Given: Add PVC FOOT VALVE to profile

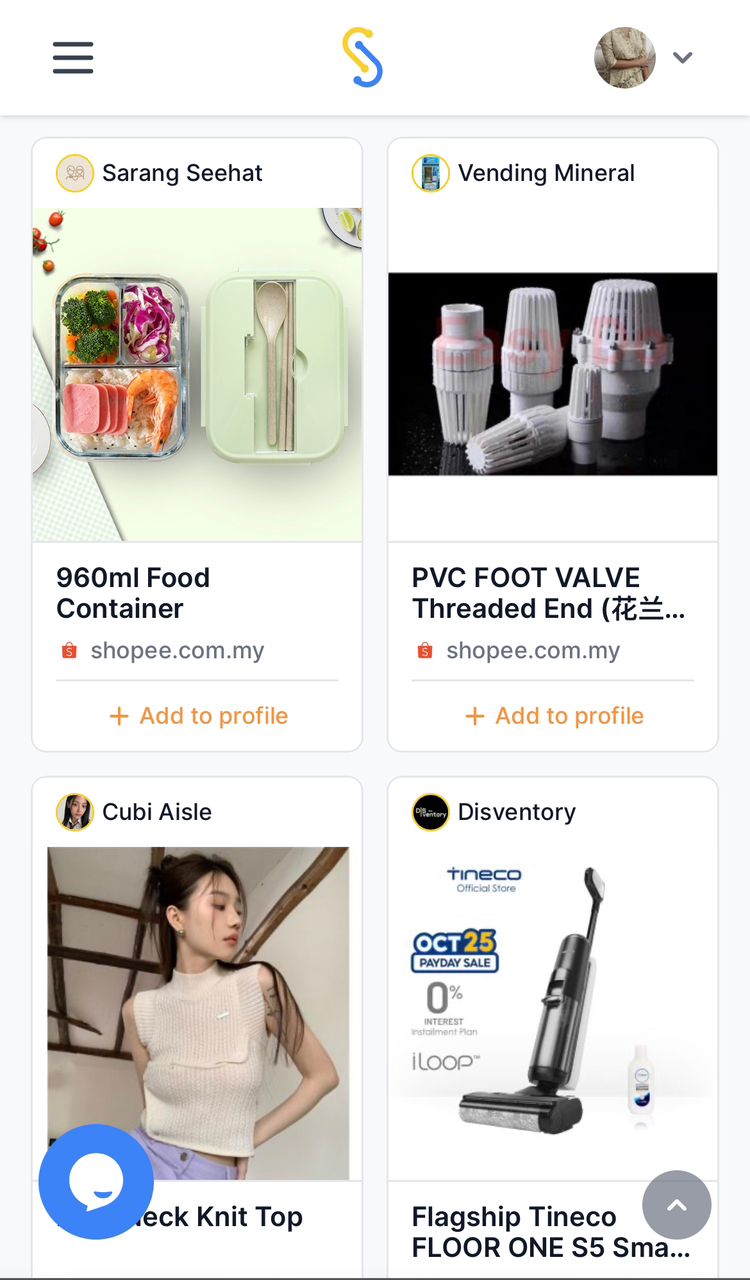Looking at the screenshot, I should pyautogui.click(x=553, y=716).
